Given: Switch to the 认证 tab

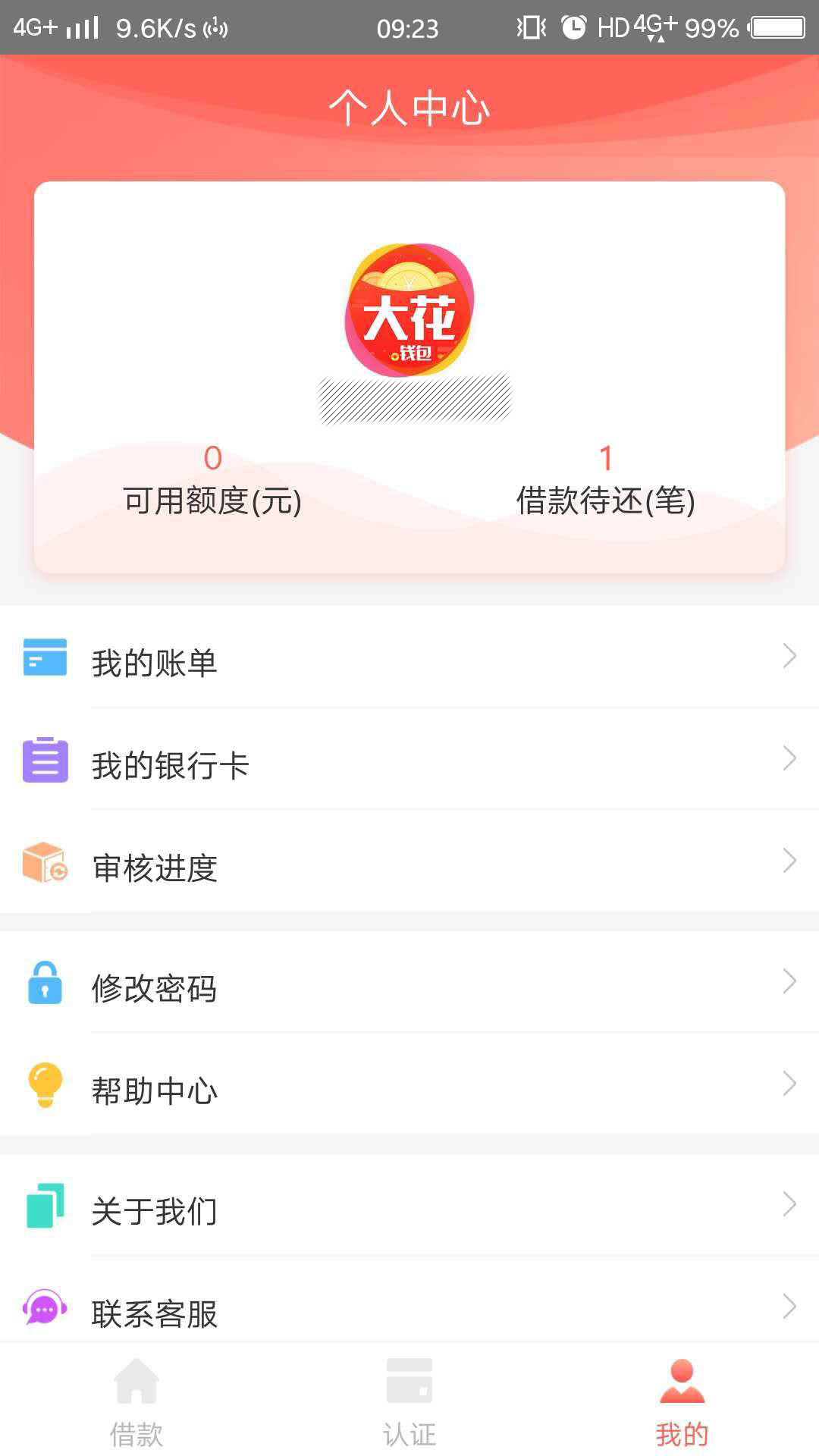Looking at the screenshot, I should (x=409, y=1401).
